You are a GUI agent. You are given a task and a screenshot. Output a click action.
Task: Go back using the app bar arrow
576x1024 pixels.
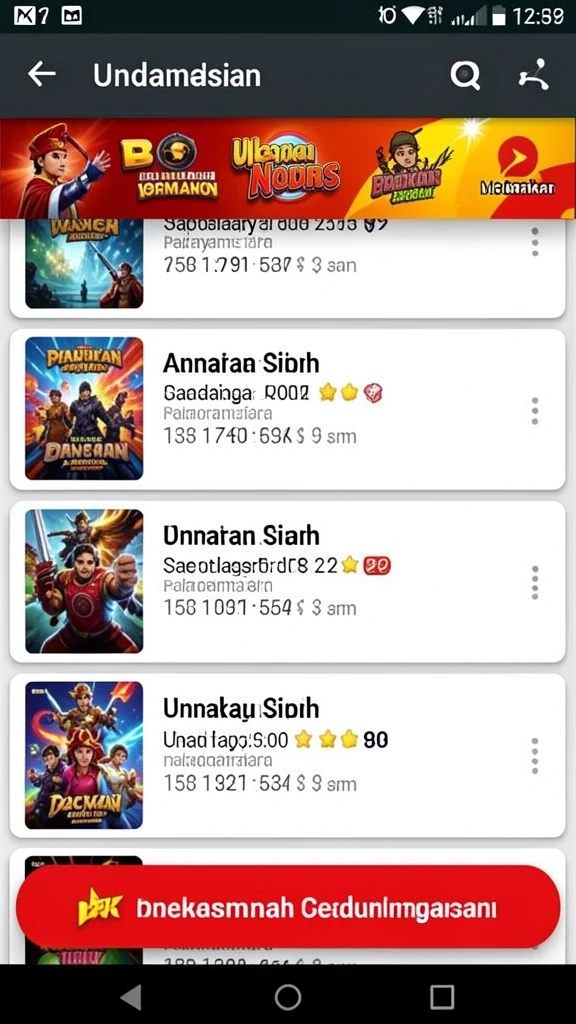(x=42, y=75)
